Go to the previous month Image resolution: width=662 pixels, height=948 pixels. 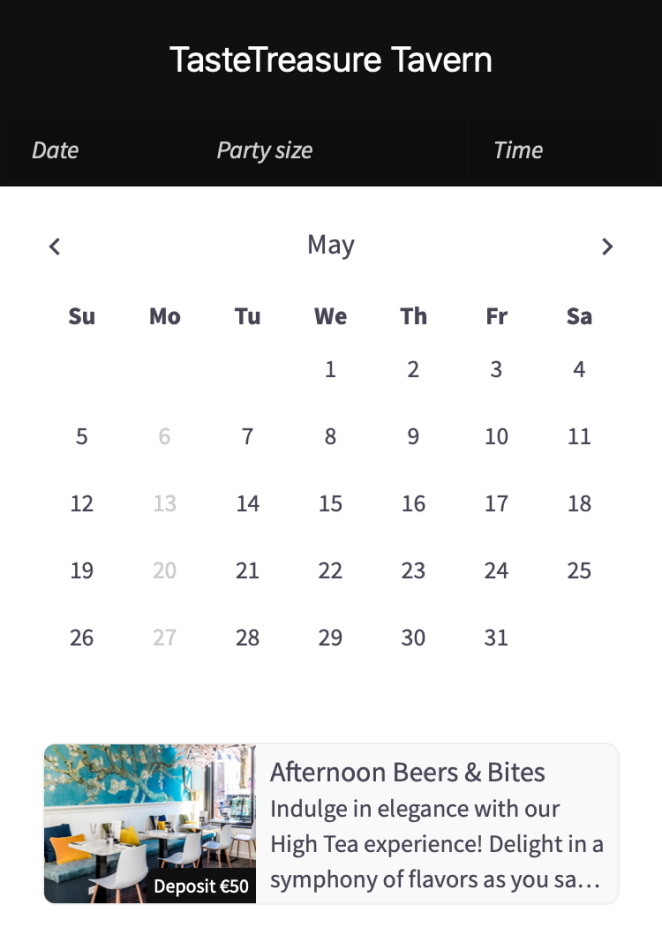tap(55, 246)
